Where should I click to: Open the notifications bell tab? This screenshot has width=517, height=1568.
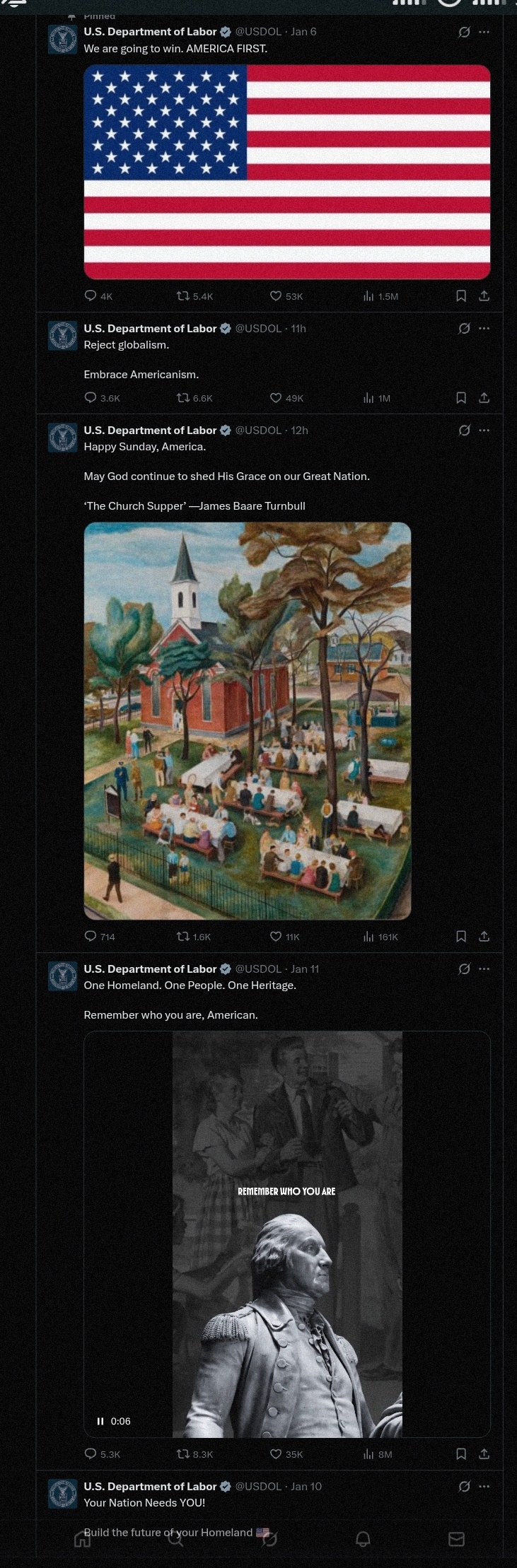(x=363, y=1538)
